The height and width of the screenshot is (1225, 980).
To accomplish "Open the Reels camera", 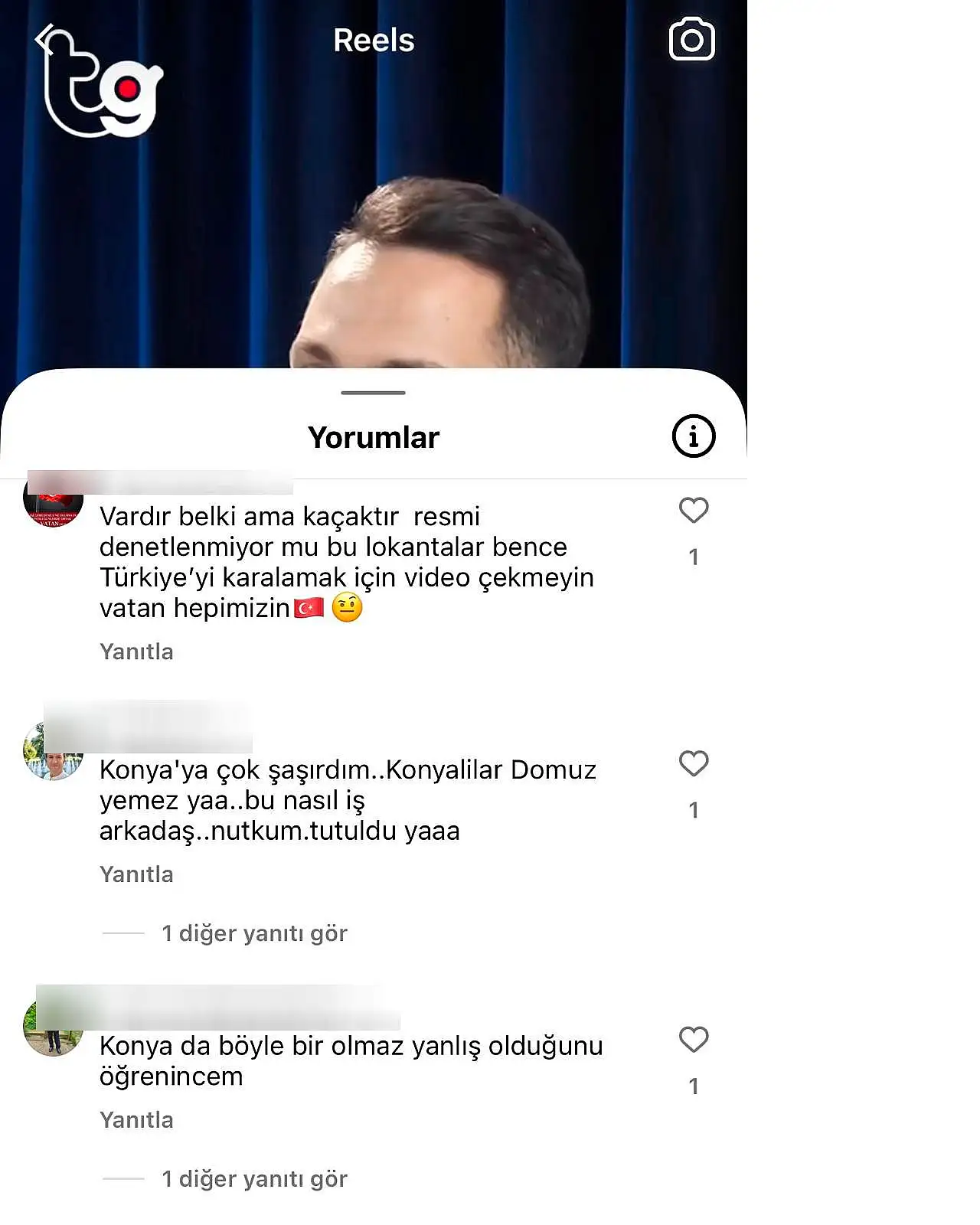I will [691, 39].
